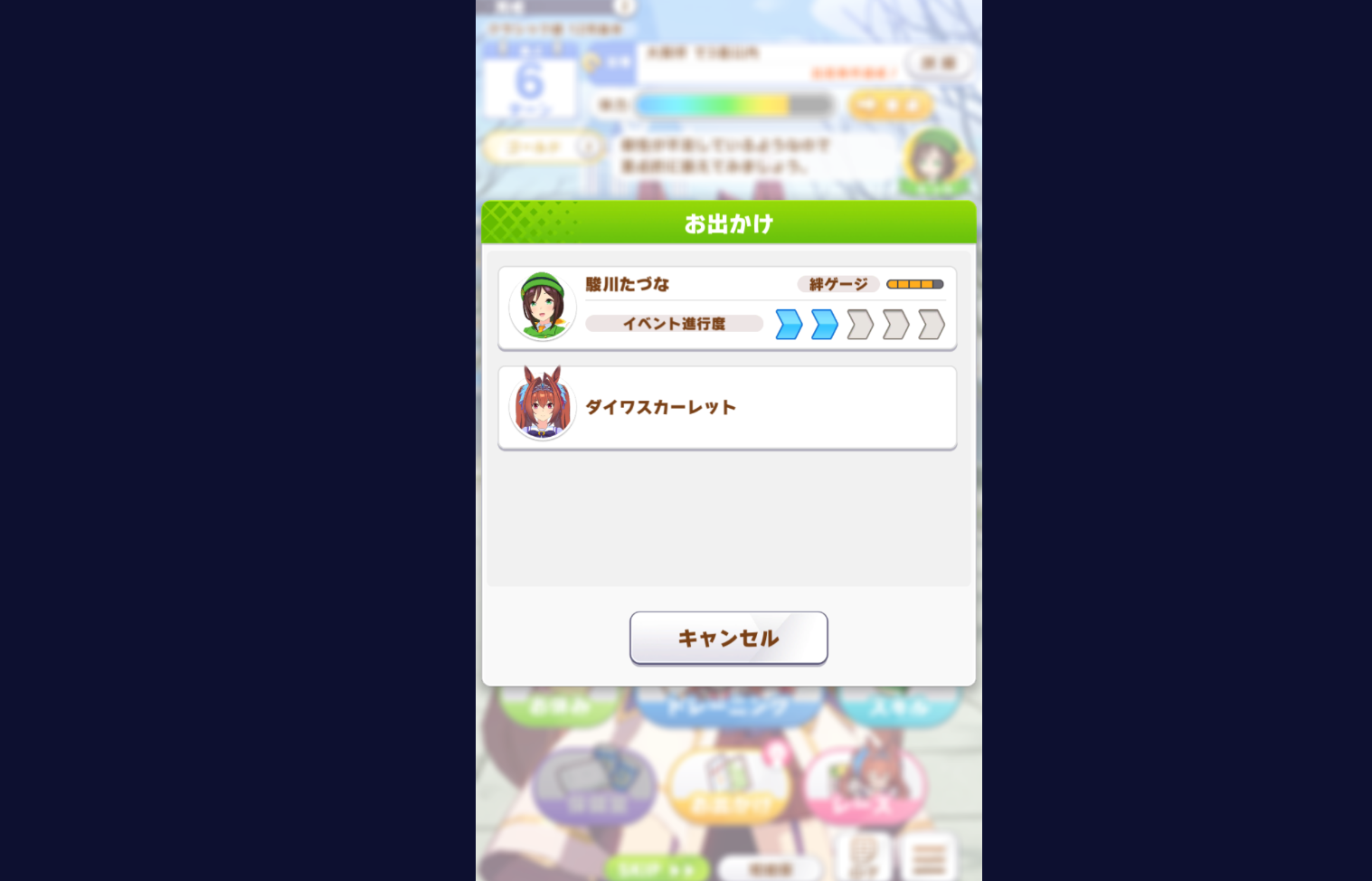Tap the キャンセル button
Viewport: 1372px width, 881px height.
728,638
